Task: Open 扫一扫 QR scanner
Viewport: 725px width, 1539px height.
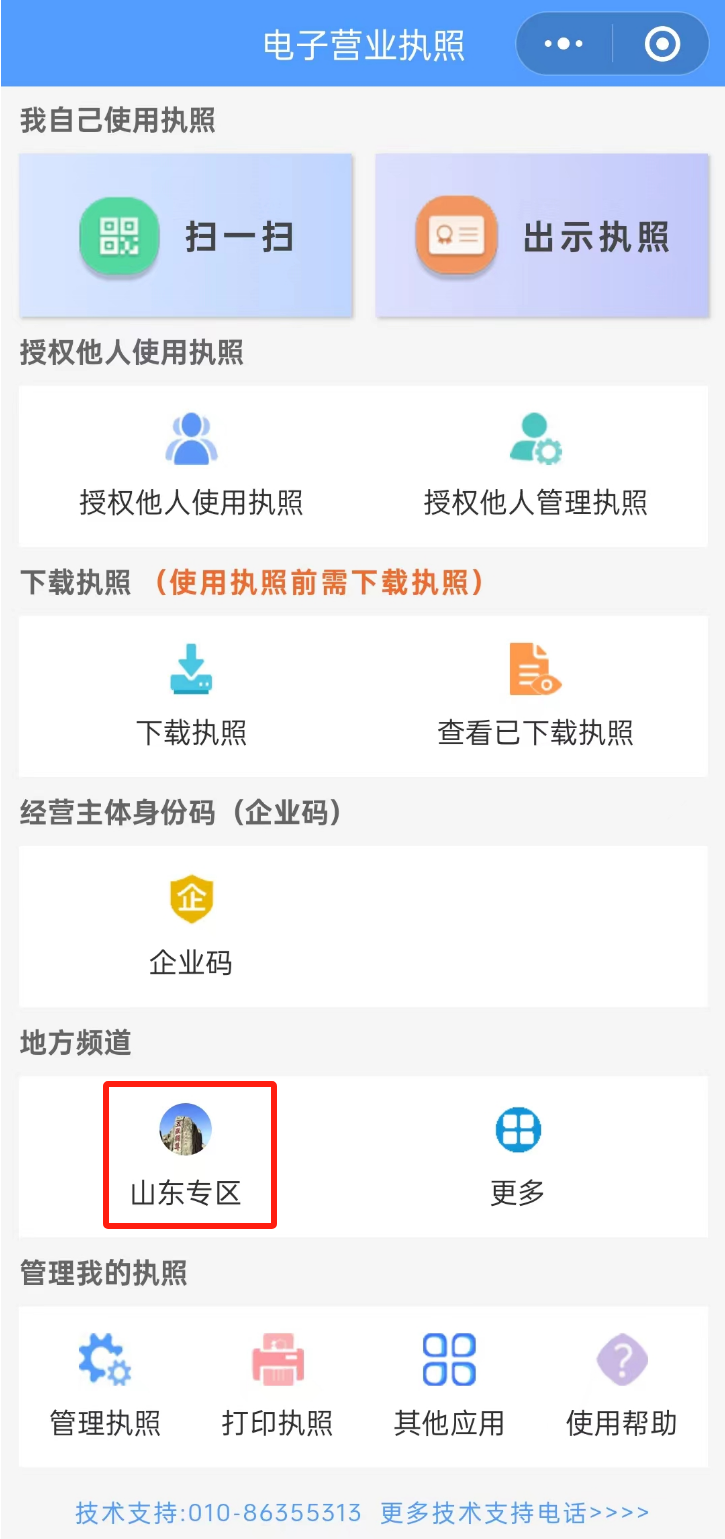Action: pos(186,237)
